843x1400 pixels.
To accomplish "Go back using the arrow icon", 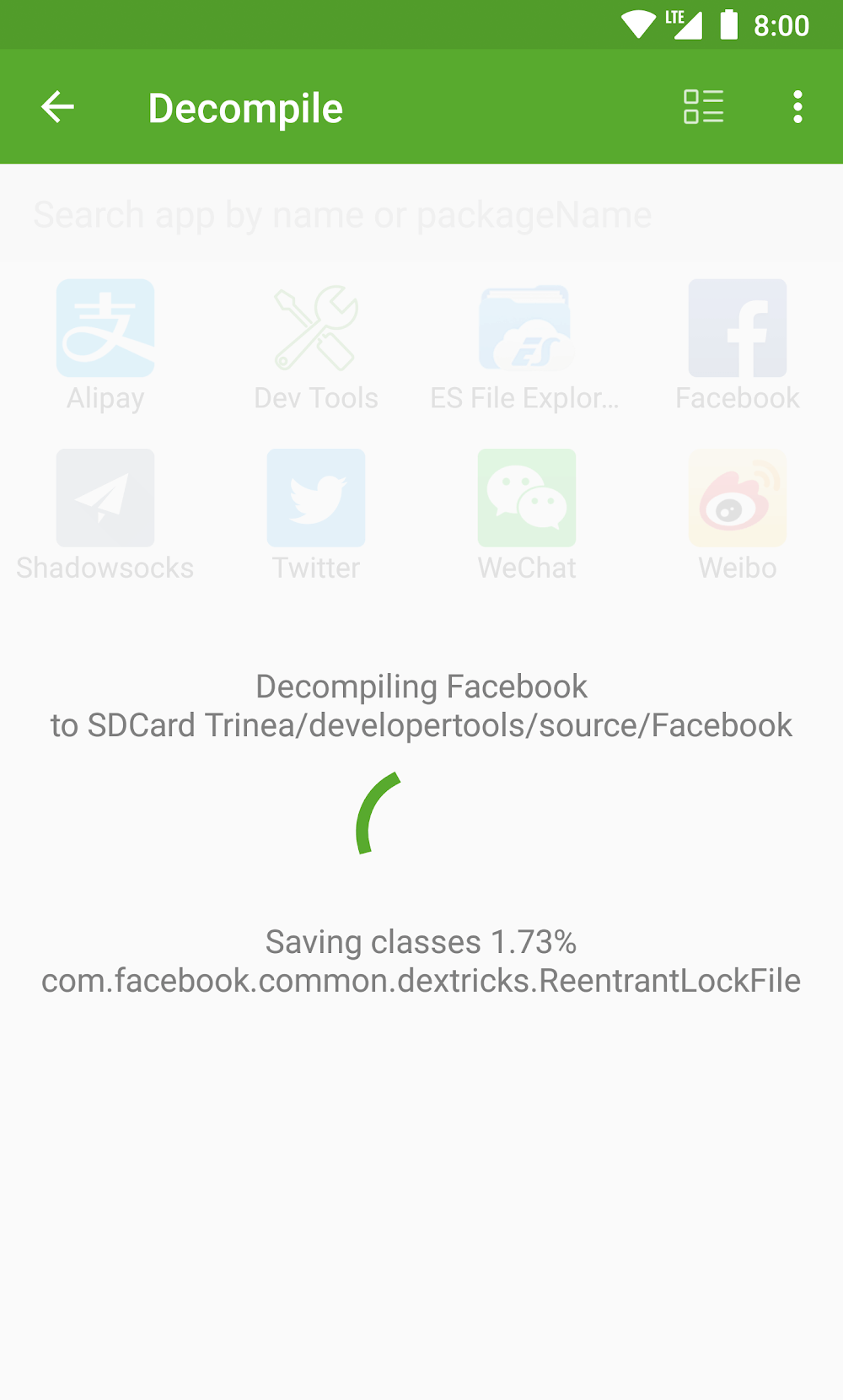I will [57, 107].
